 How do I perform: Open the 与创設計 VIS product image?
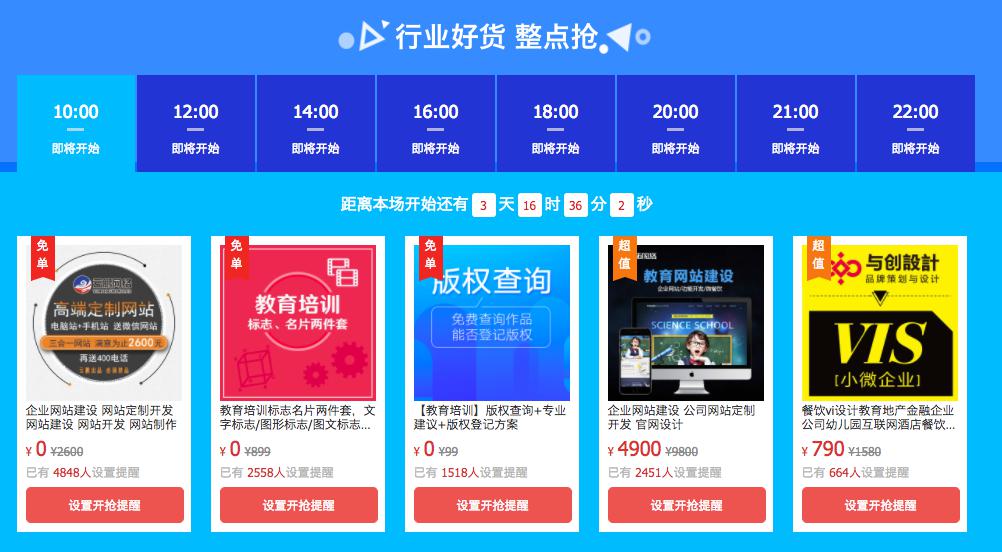880,322
